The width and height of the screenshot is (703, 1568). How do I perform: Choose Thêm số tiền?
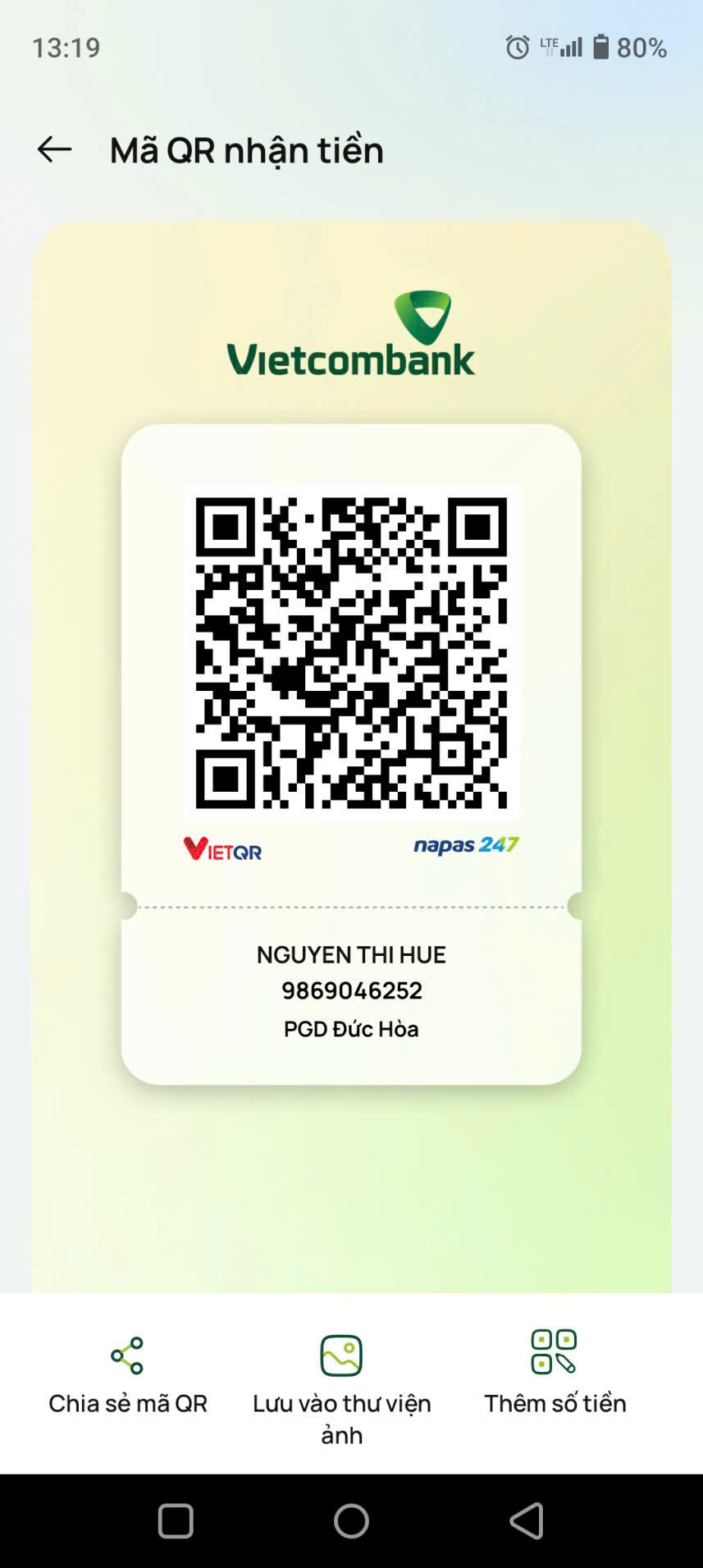click(x=555, y=1374)
